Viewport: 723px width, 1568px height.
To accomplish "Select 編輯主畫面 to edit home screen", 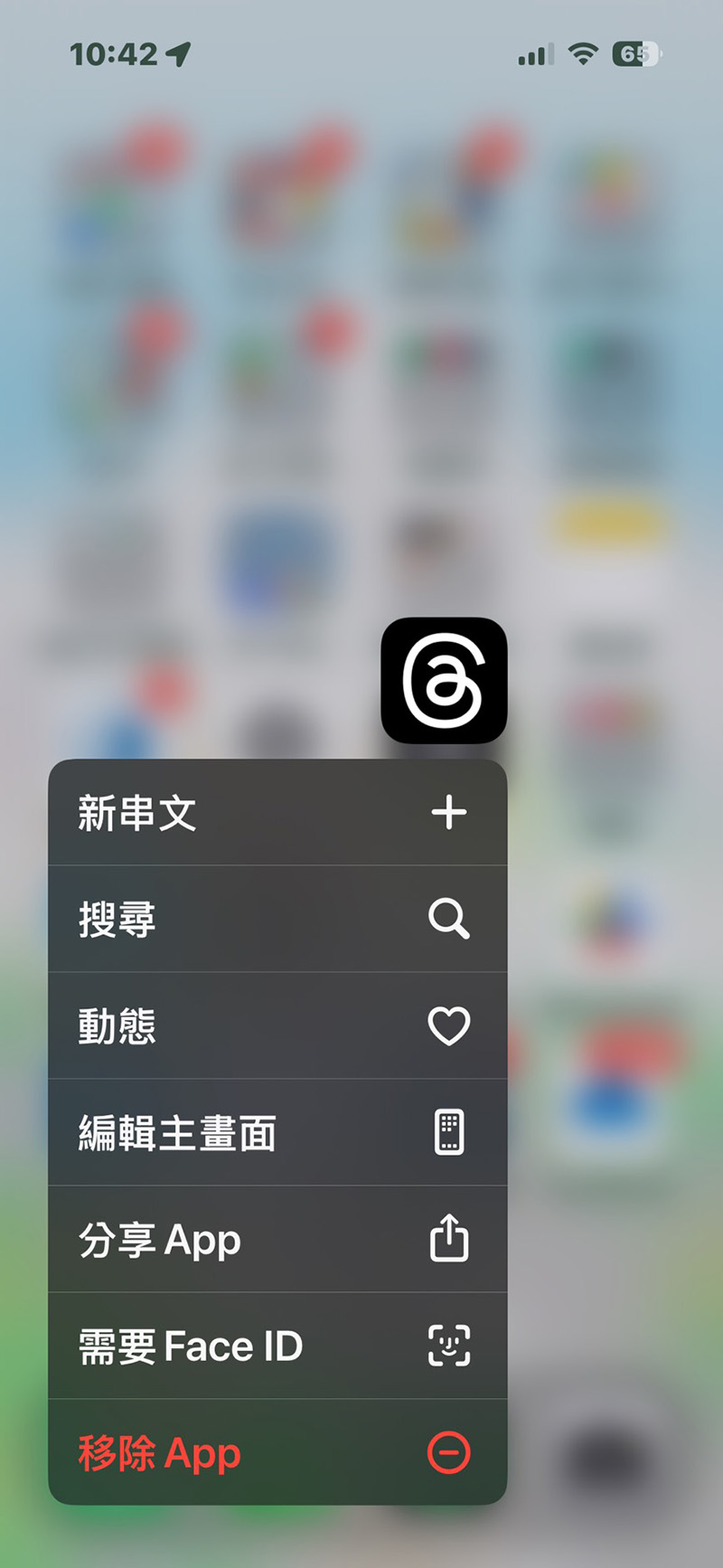I will tap(277, 1132).
